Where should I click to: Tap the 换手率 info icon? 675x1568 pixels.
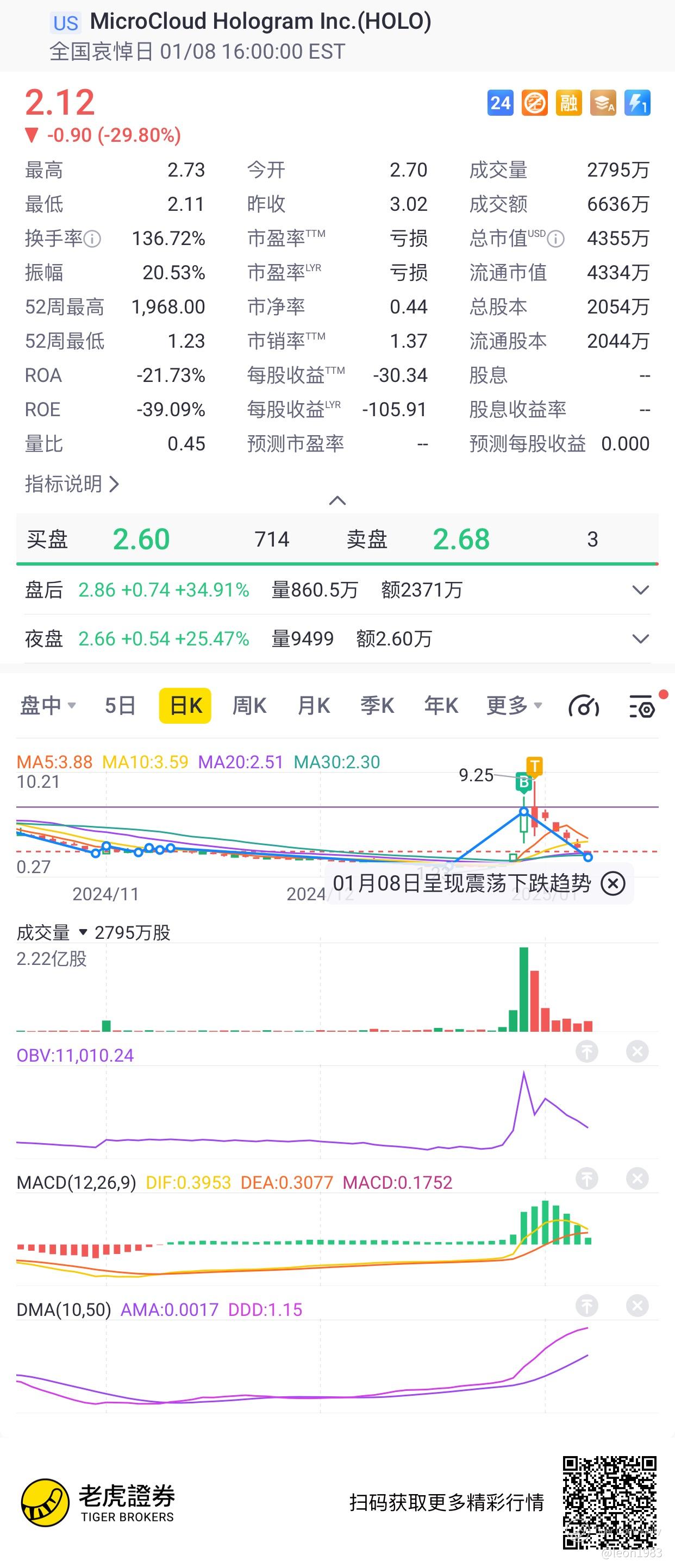tap(92, 239)
